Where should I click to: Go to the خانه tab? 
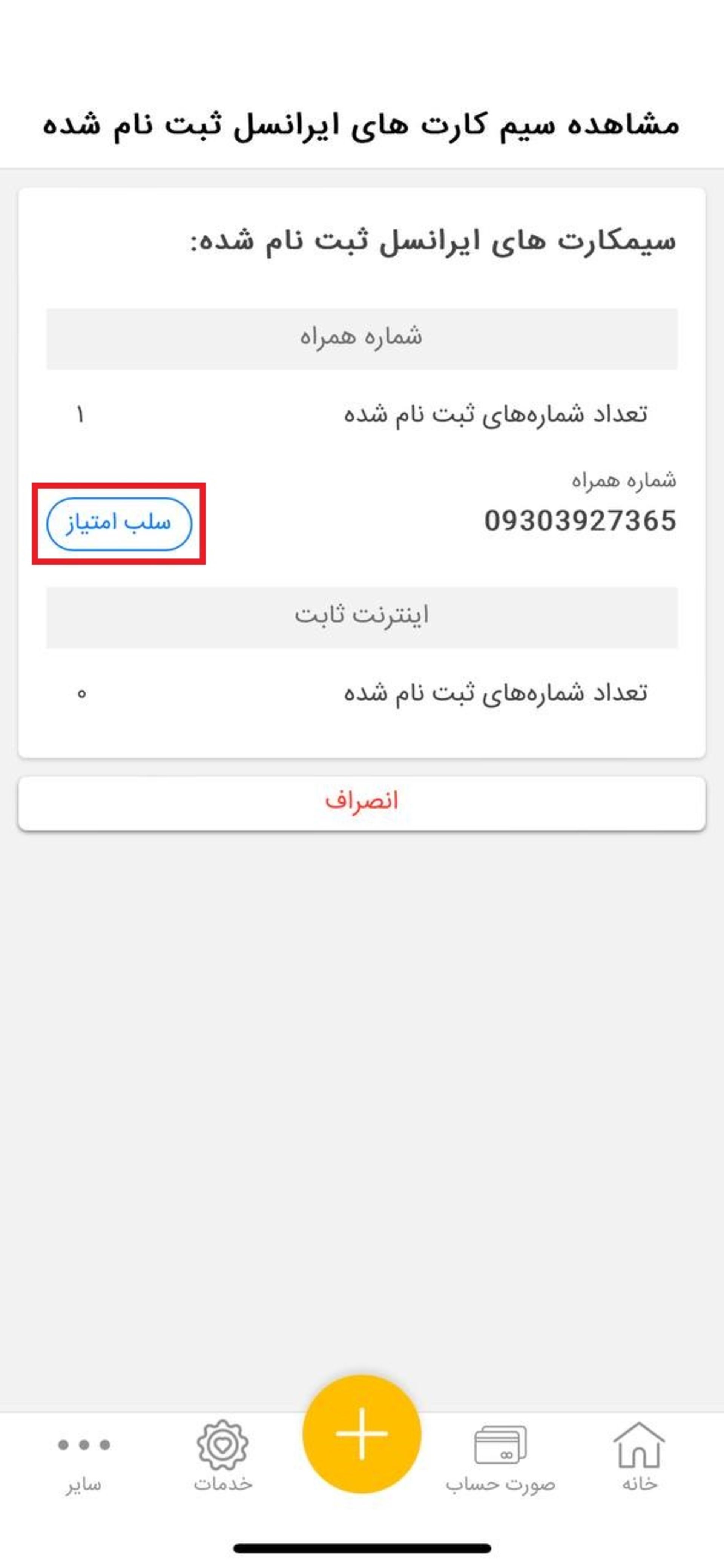[x=639, y=1456]
